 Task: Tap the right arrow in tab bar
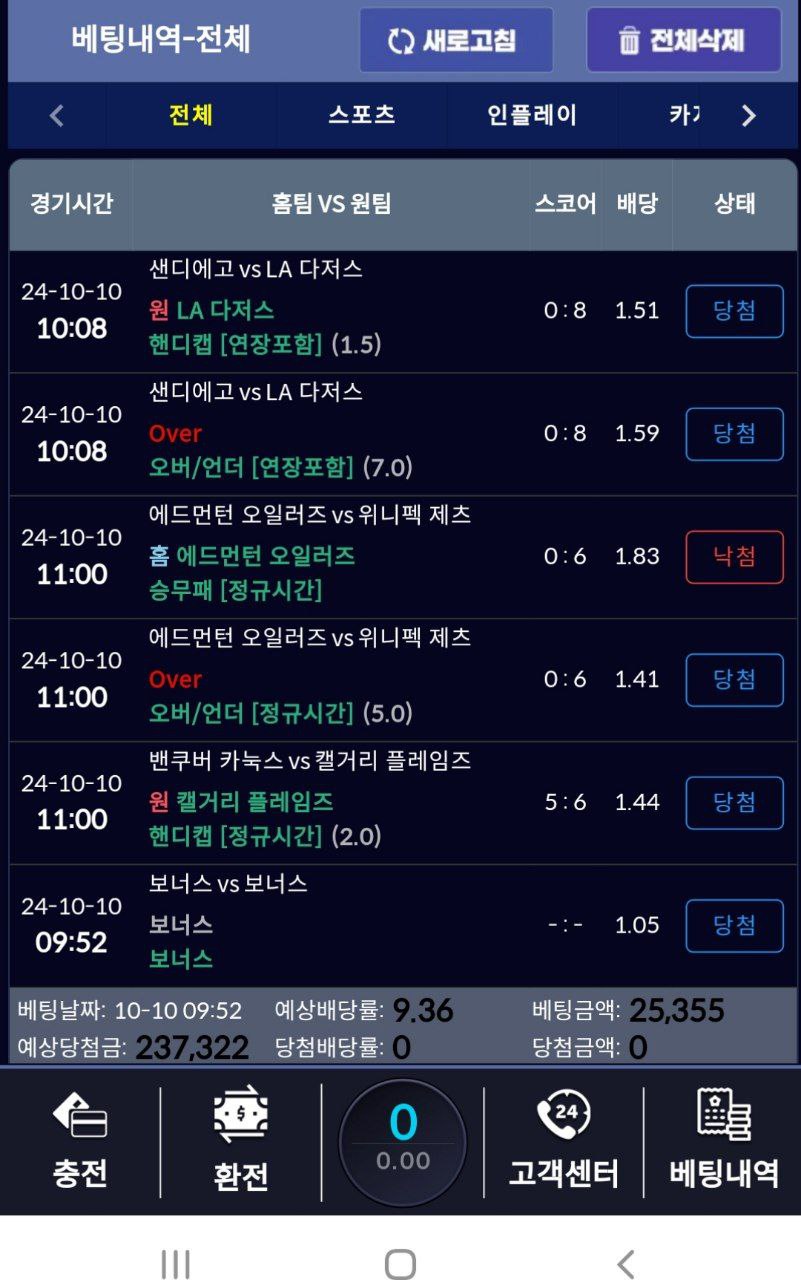click(x=748, y=116)
